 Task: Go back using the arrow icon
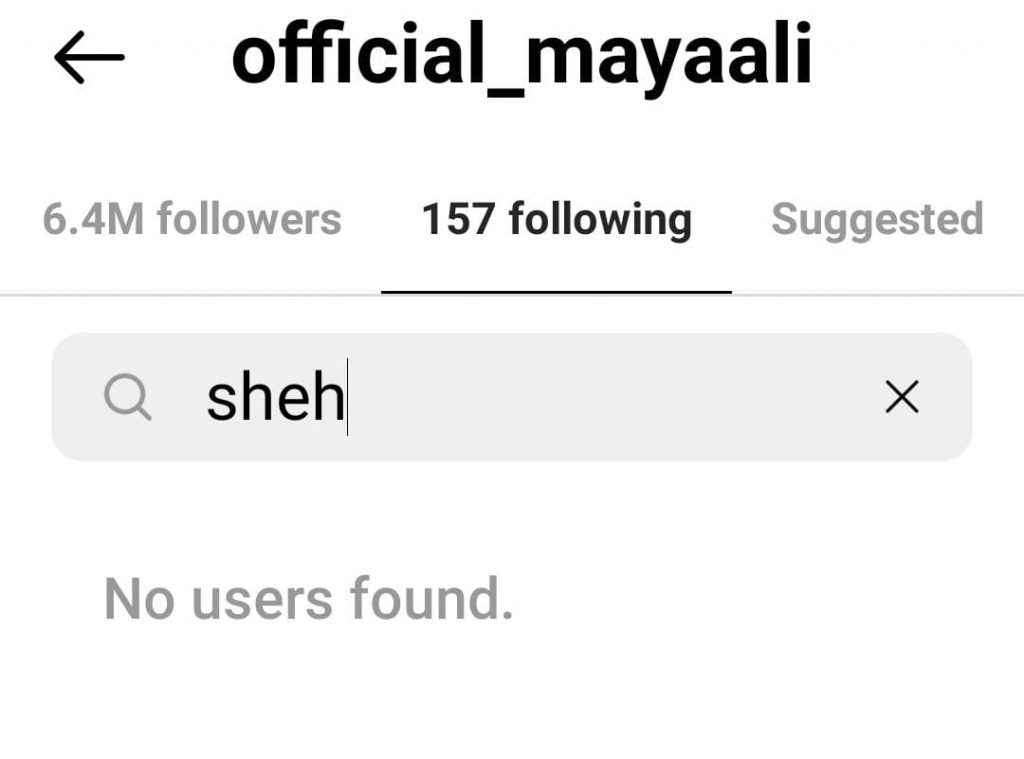pyautogui.click(x=88, y=58)
